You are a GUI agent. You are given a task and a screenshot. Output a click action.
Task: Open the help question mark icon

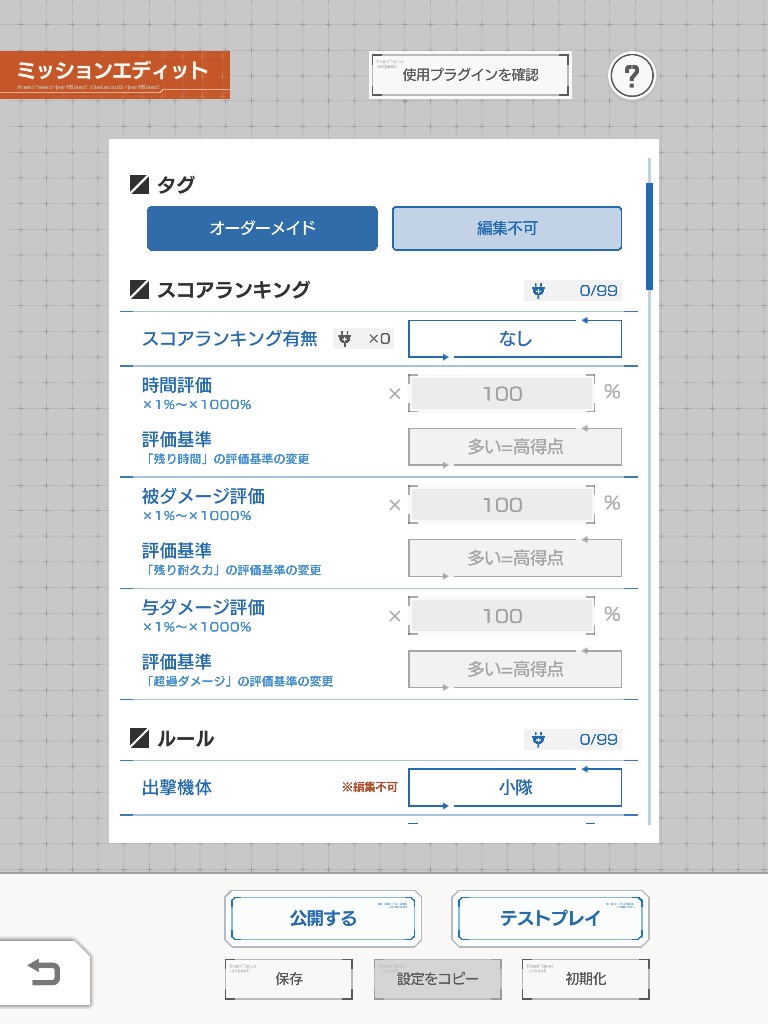point(632,76)
